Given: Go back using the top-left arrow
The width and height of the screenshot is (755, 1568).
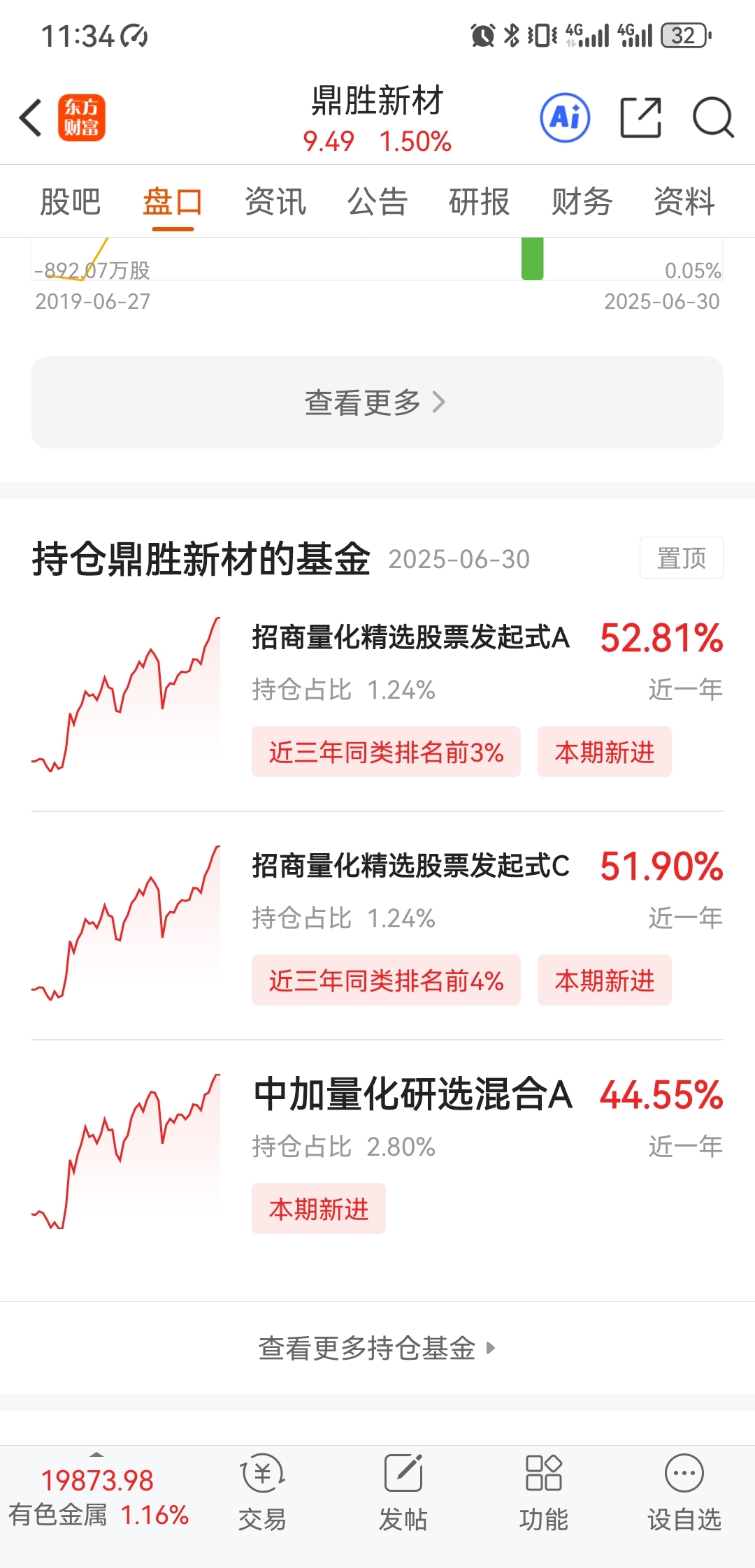Looking at the screenshot, I should pyautogui.click(x=31, y=117).
